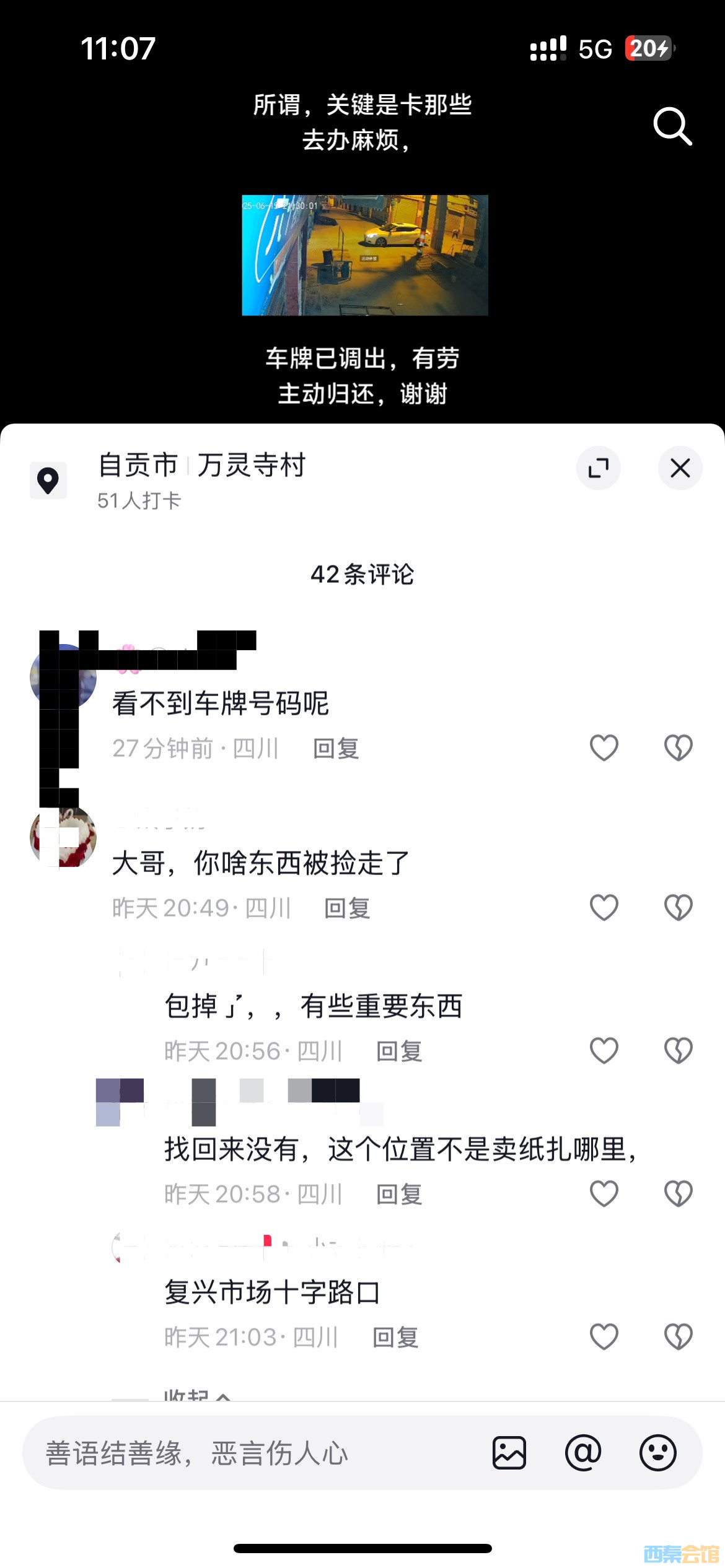Attach an image to the comment
This screenshot has width=725, height=1568.
(x=509, y=1453)
